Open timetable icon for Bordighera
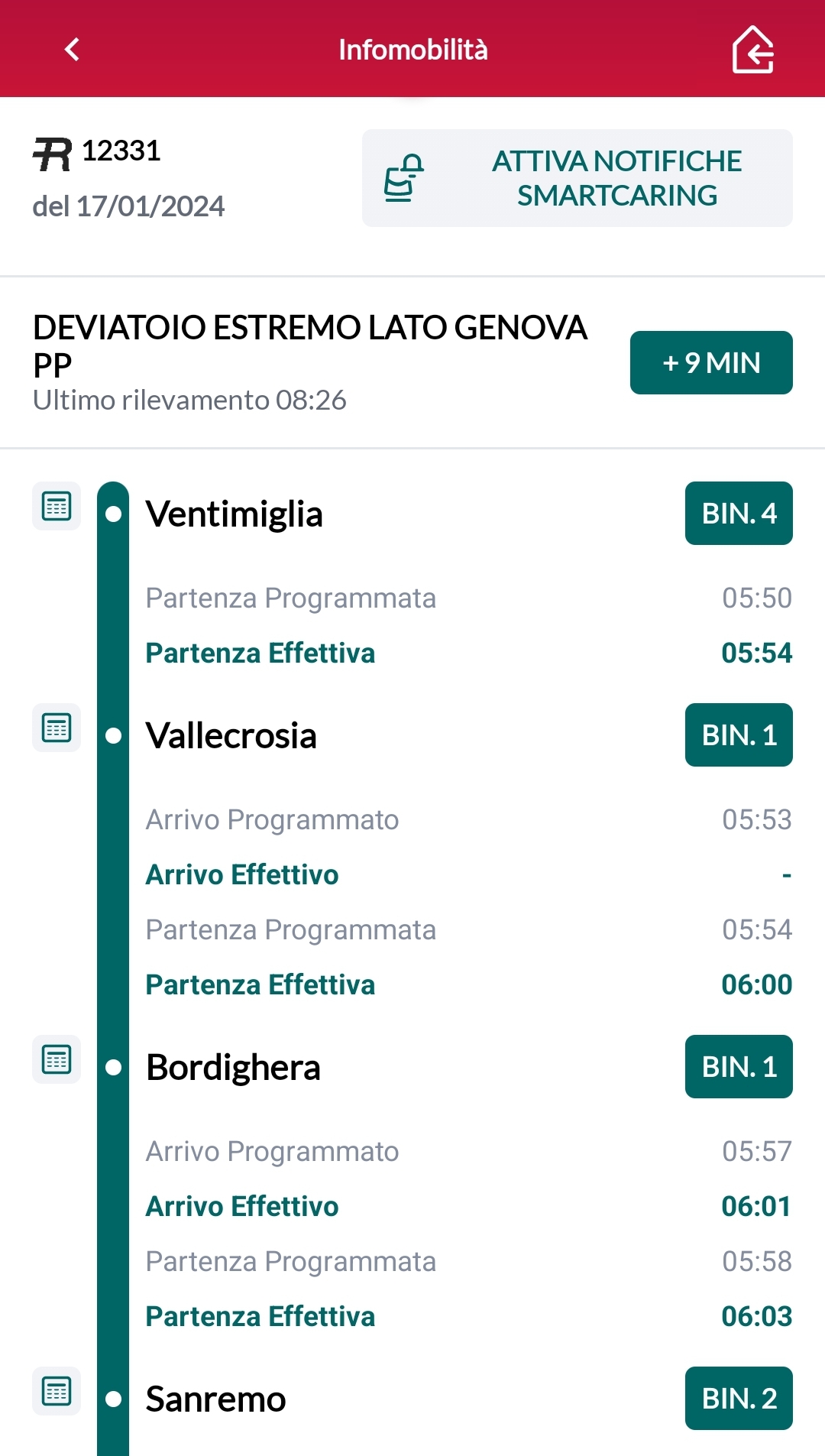The image size is (825, 1456). (57, 1059)
